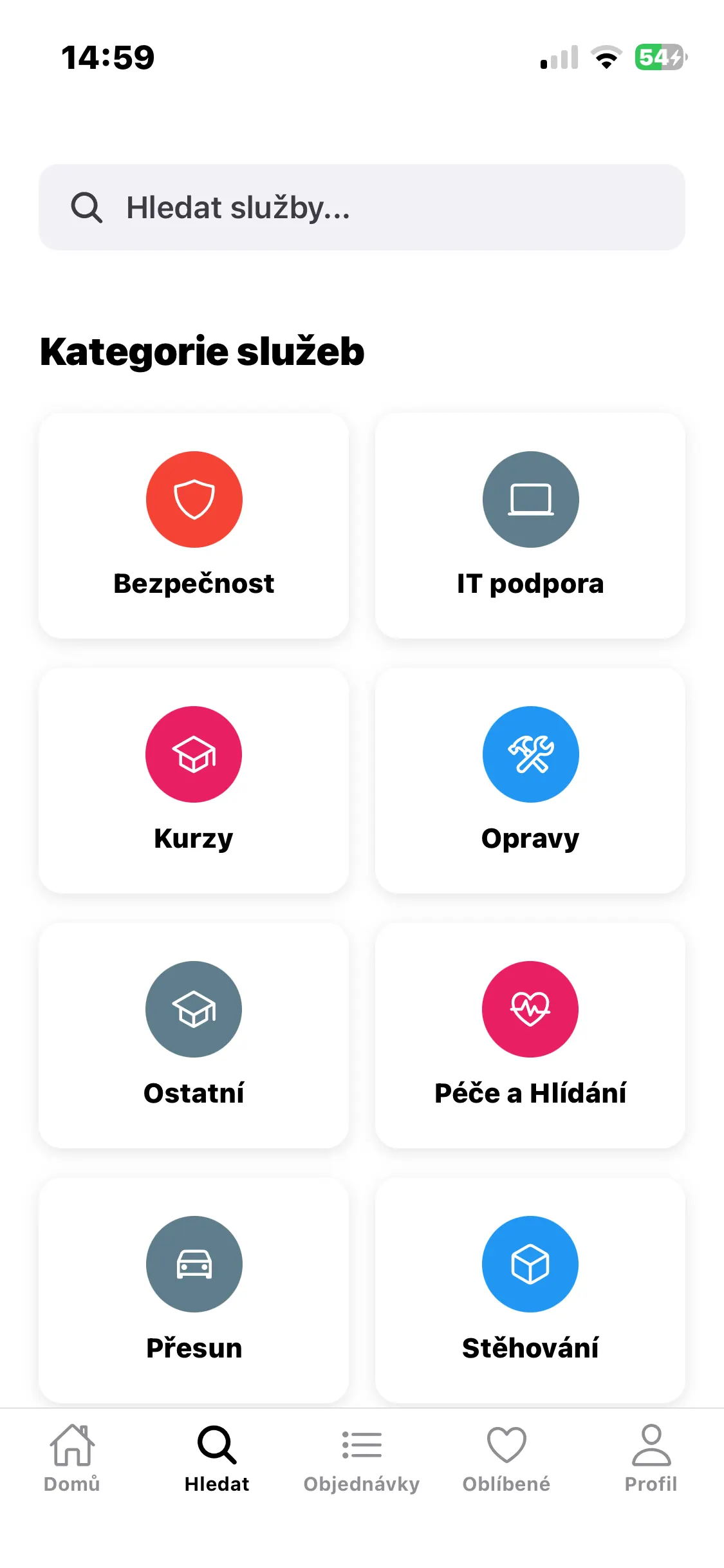Select the Bezpečnost shield icon
The image size is (724, 1568).
pyautogui.click(x=194, y=499)
